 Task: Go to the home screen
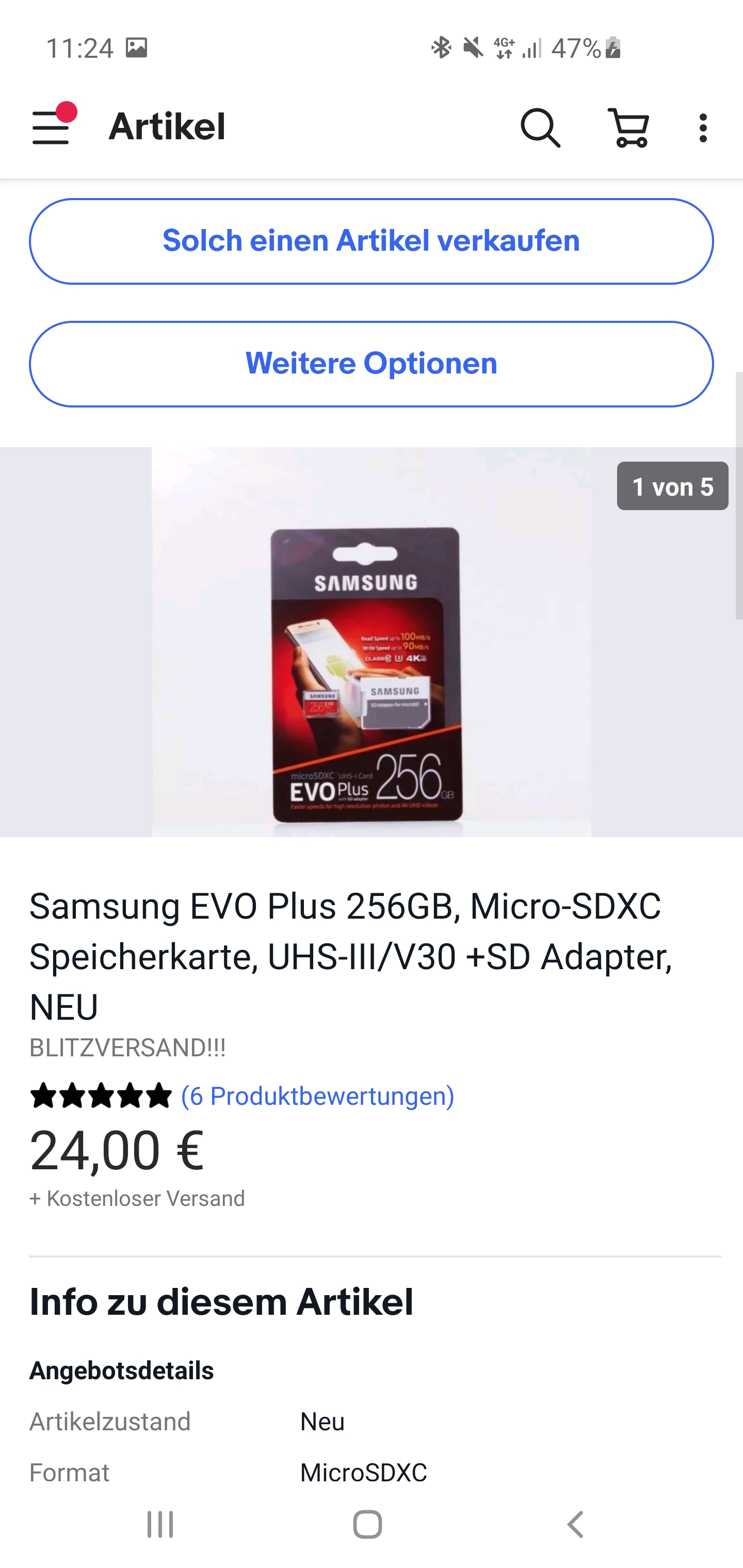tap(368, 1524)
